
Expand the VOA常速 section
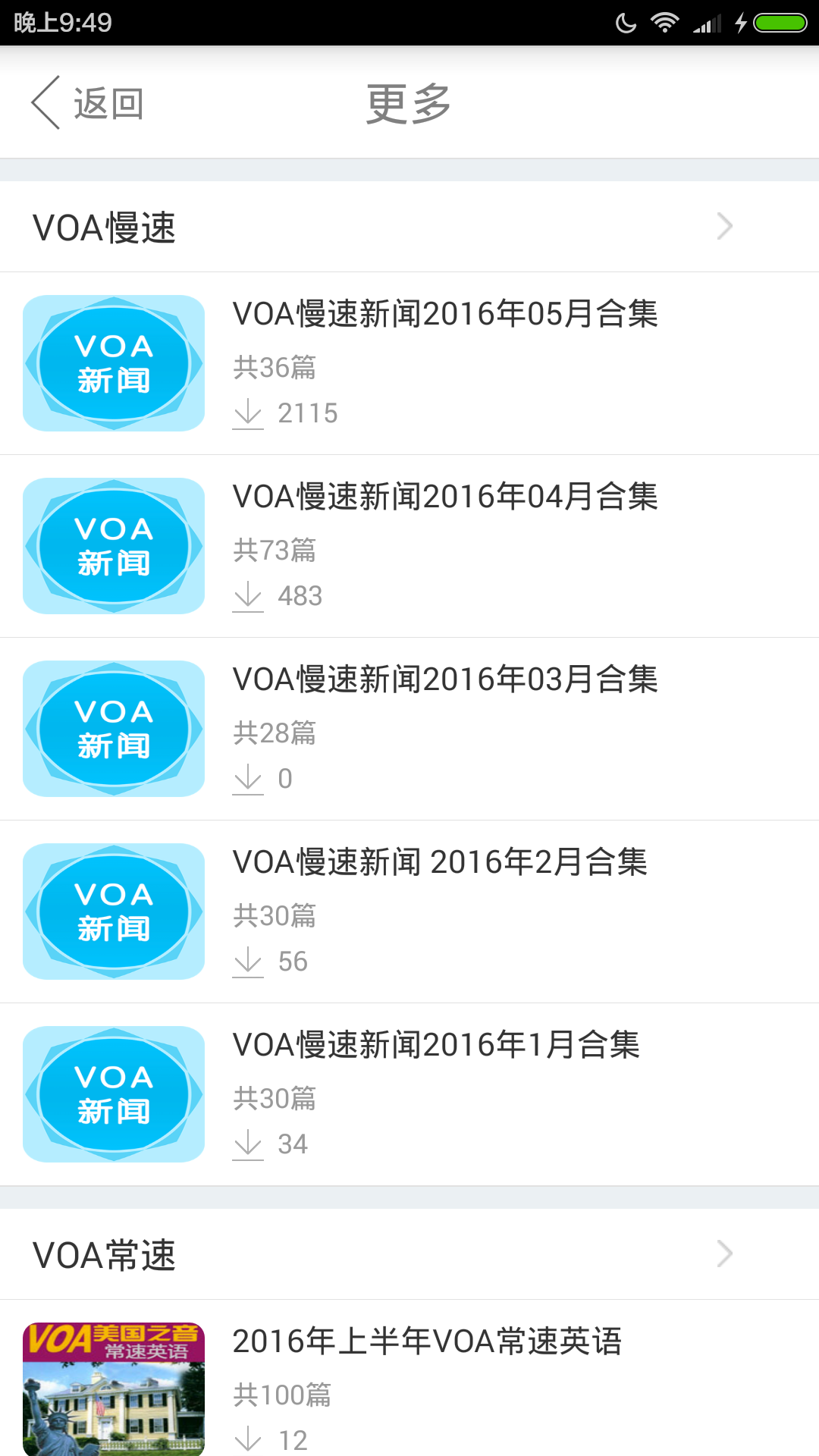coord(409,1254)
